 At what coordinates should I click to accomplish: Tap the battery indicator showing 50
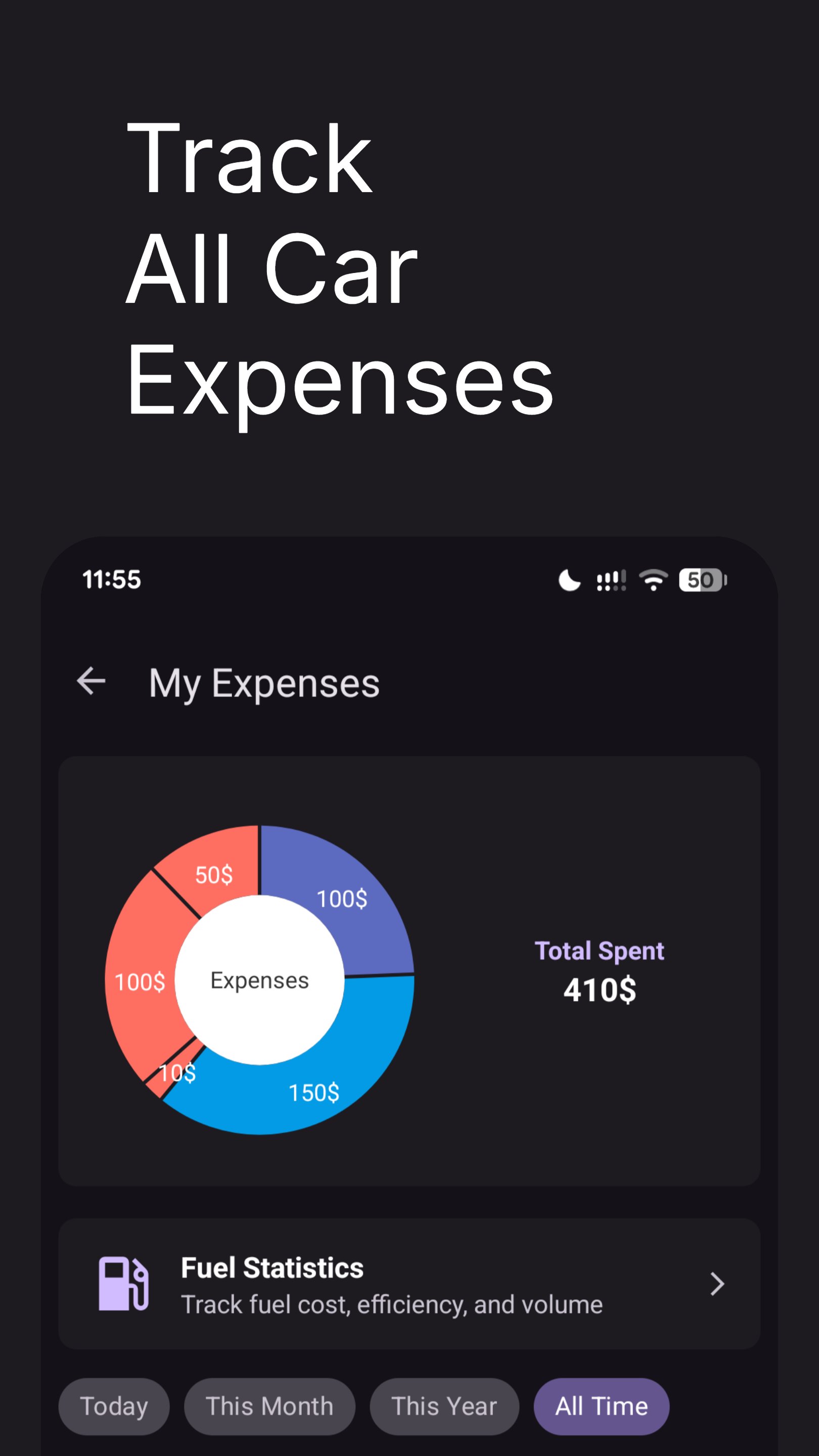(701, 579)
